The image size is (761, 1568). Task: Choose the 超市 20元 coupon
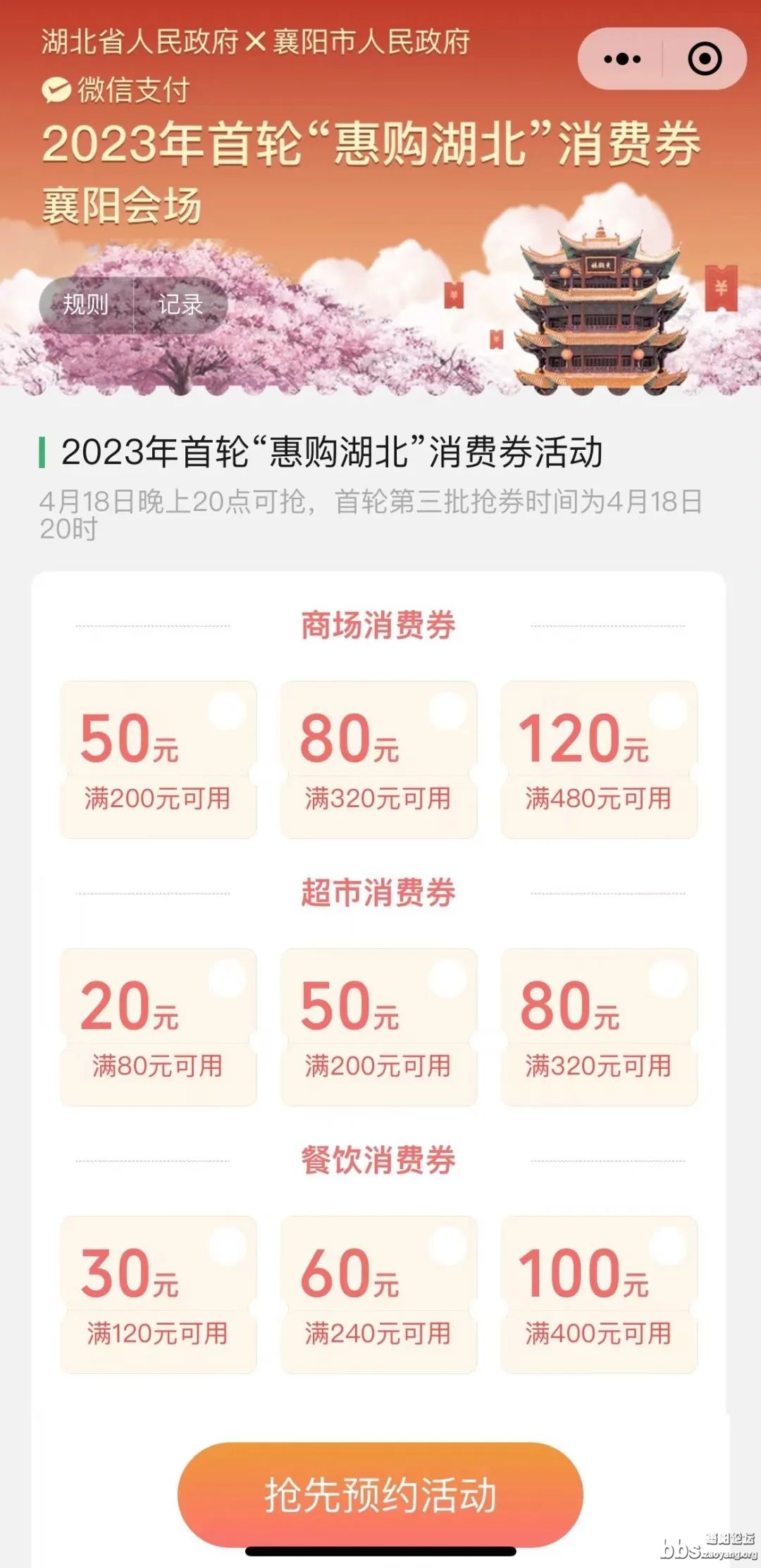(159, 1027)
